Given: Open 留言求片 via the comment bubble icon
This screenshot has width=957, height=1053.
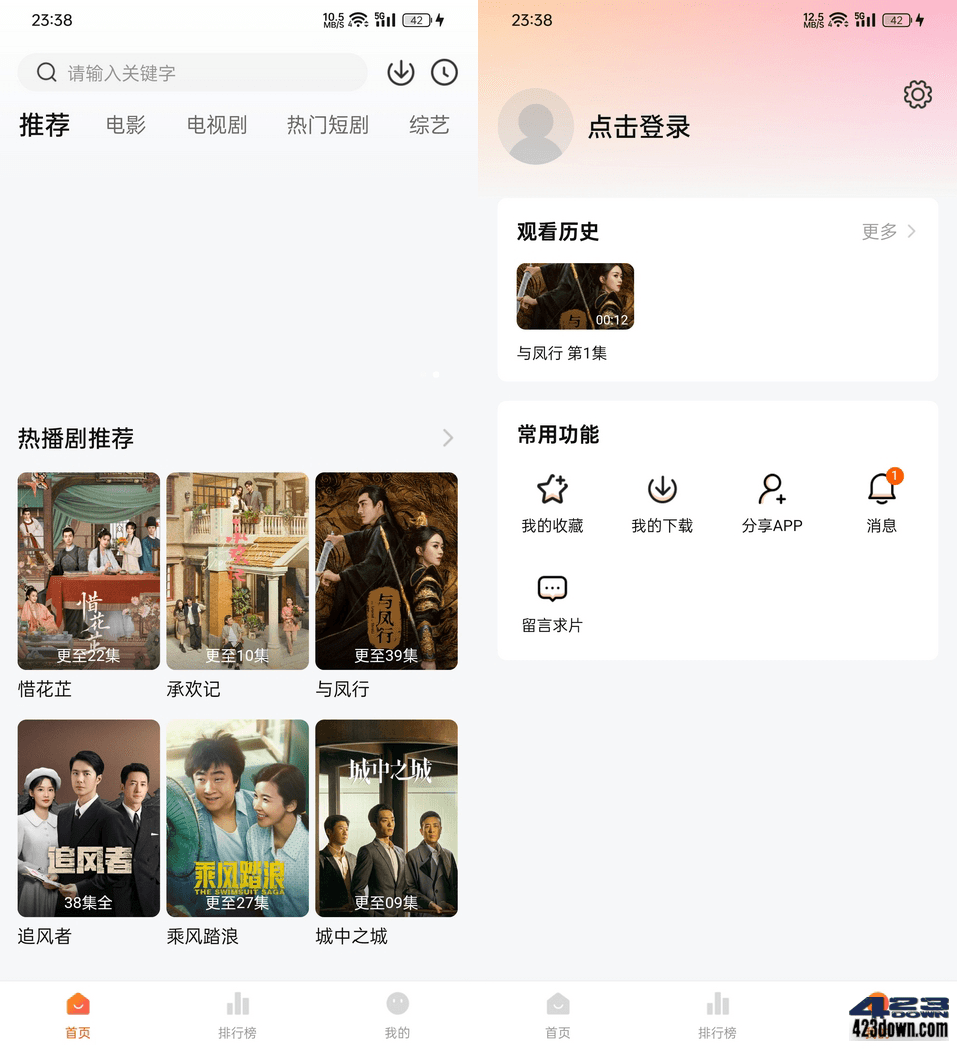Looking at the screenshot, I should (552, 589).
